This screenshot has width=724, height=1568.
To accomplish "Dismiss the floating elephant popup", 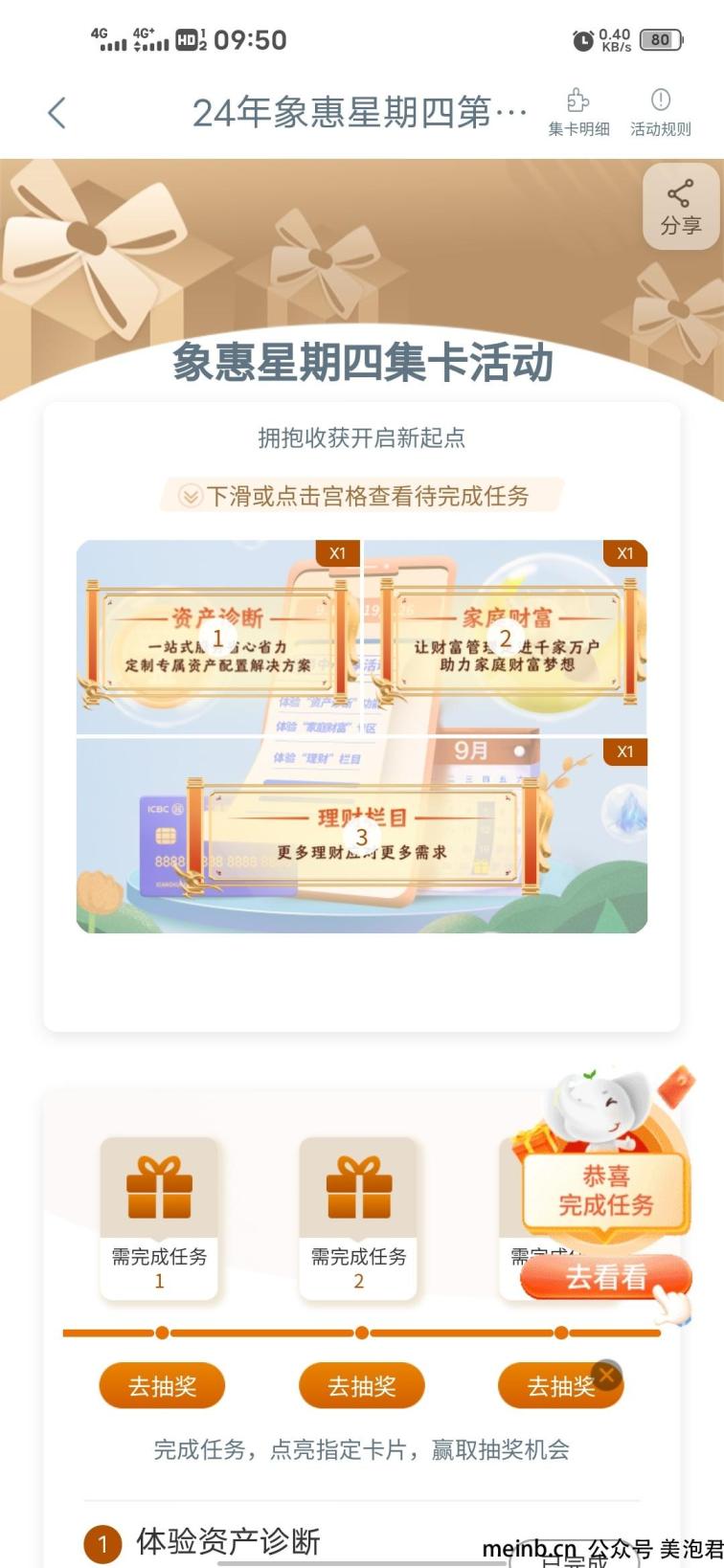I will click(607, 1376).
